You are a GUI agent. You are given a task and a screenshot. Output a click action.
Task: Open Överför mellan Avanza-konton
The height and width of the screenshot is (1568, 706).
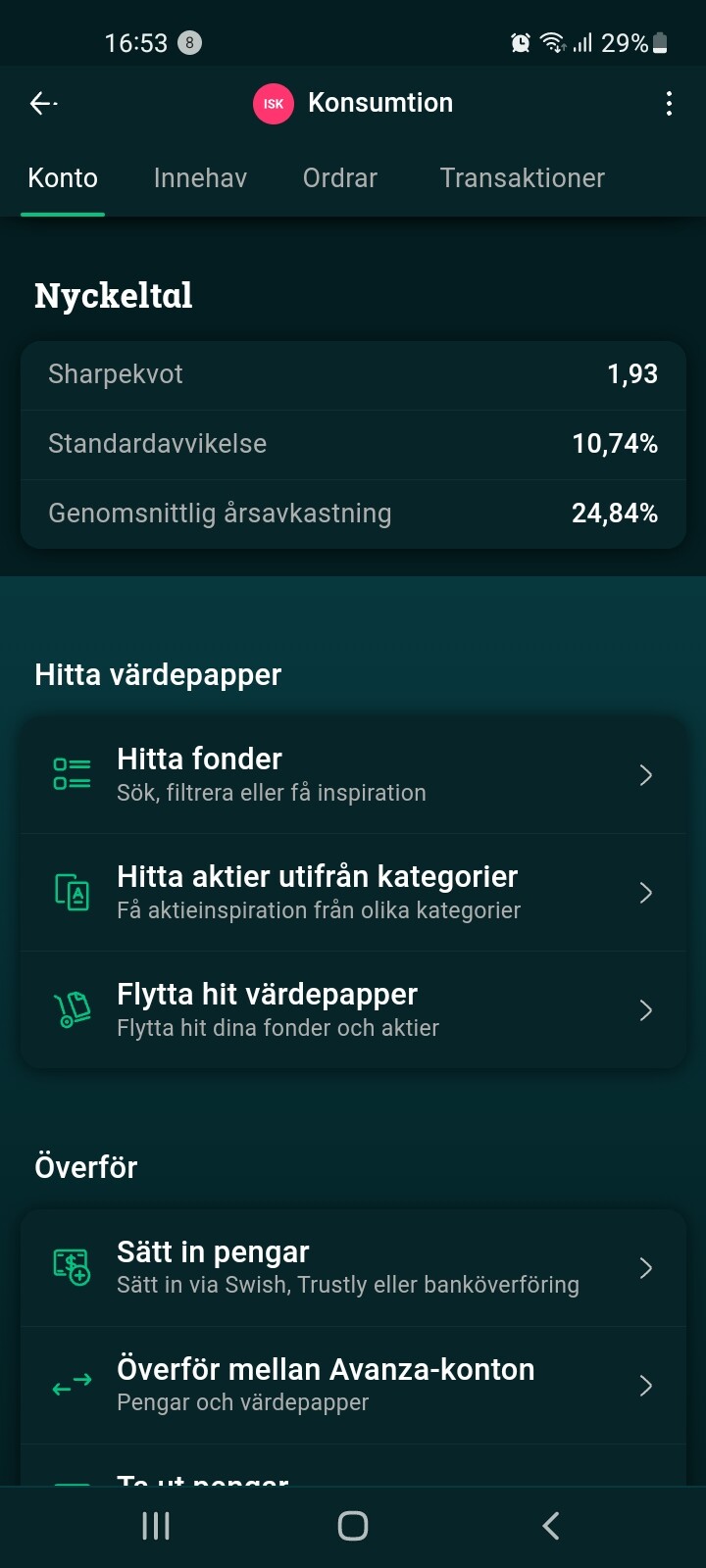[353, 1386]
